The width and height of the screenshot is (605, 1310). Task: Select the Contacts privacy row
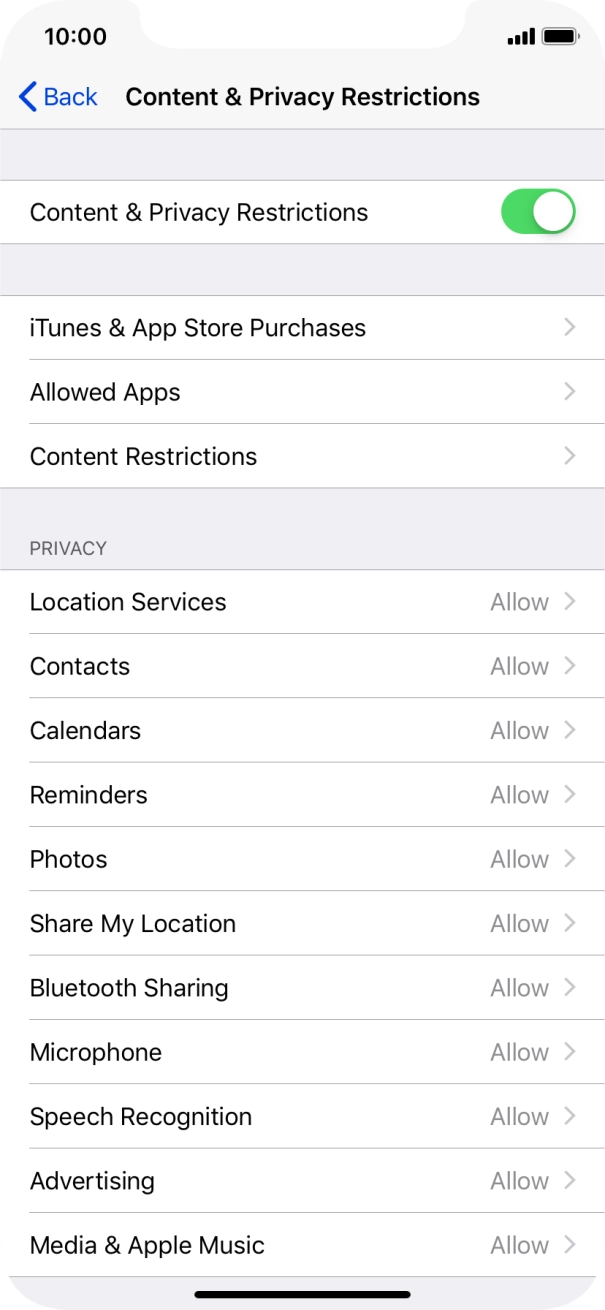click(302, 666)
